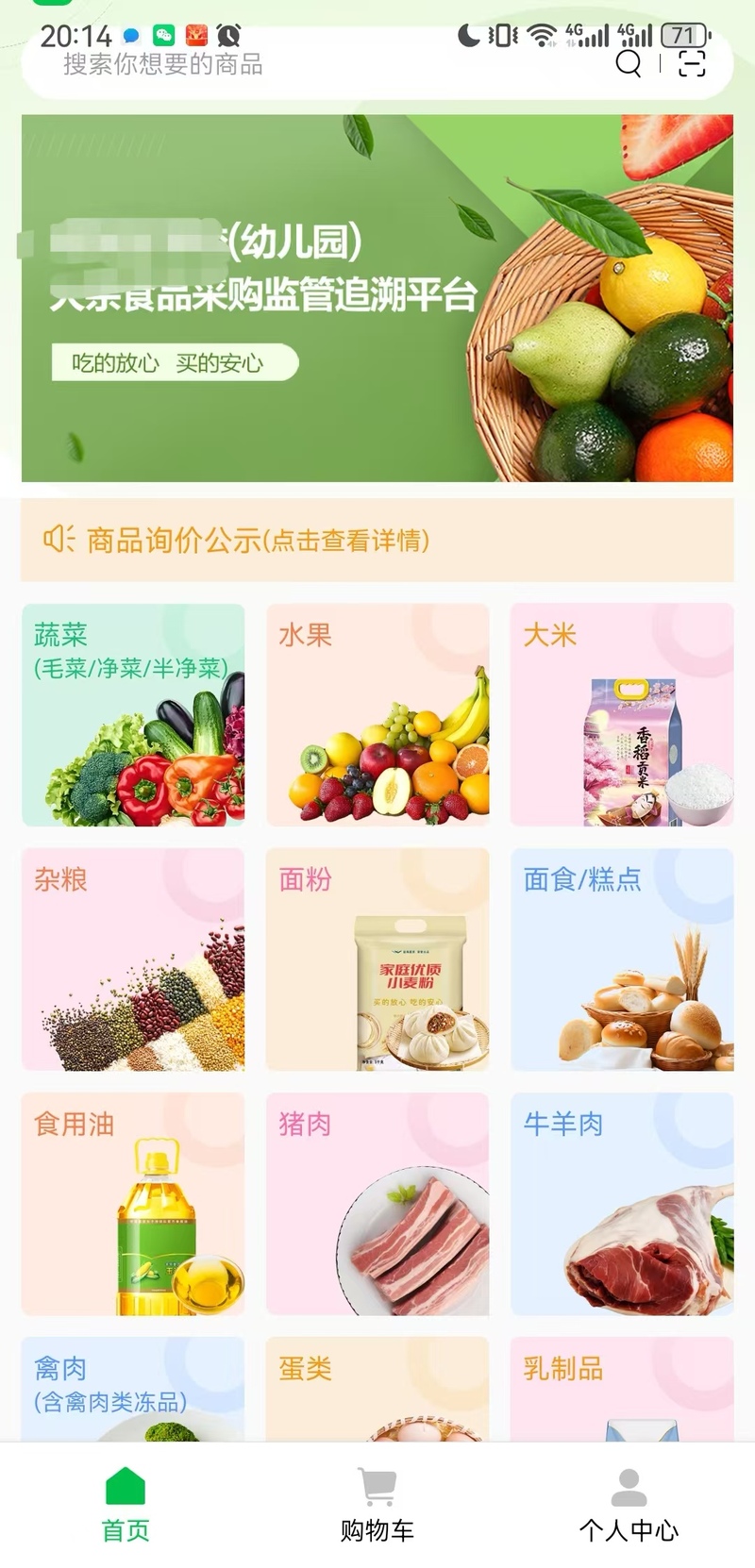The height and width of the screenshot is (1568, 755).
Task: Switch to the 购物车 cart tab
Action: click(377, 1506)
